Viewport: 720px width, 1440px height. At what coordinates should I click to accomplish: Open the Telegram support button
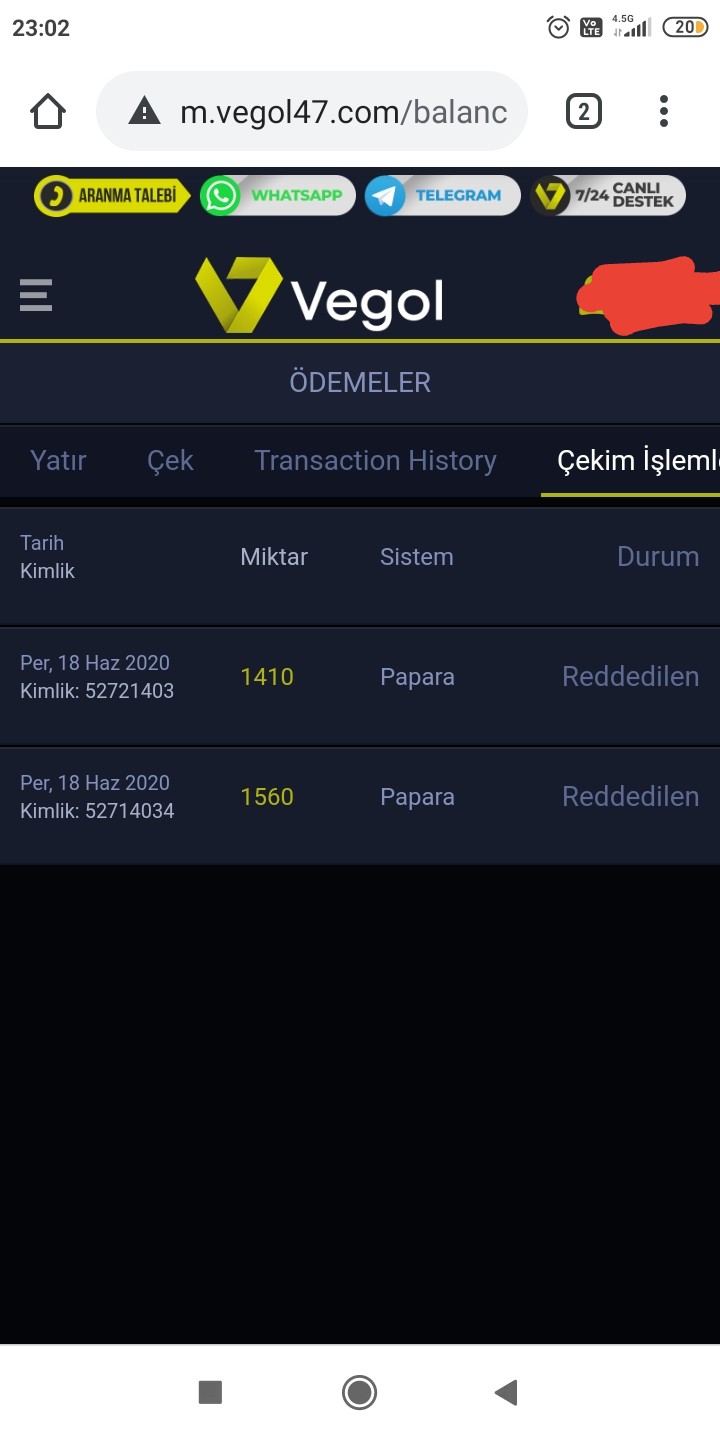(x=442, y=195)
